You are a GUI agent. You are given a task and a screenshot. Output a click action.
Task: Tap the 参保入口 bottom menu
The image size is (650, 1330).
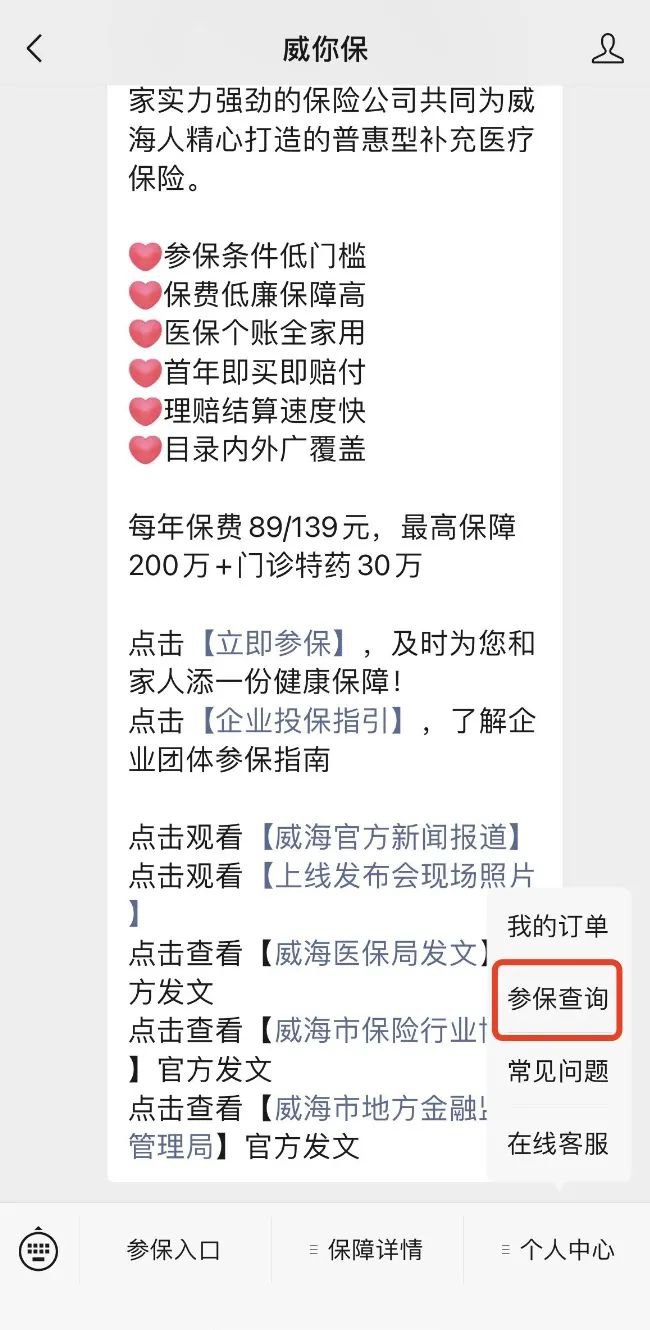pos(173,1250)
